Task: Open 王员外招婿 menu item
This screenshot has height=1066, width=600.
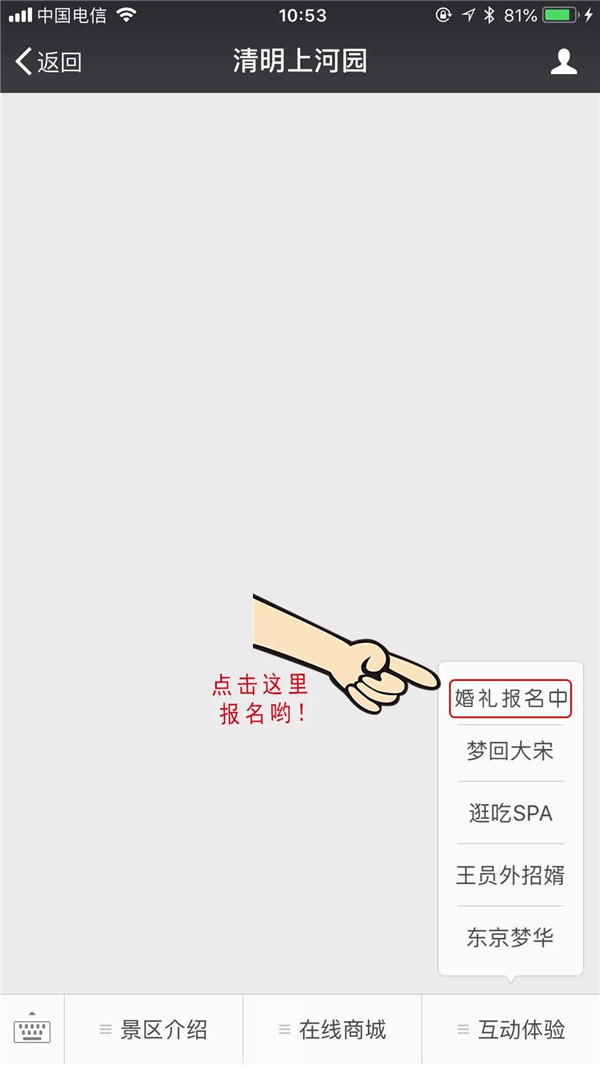Action: (510, 876)
